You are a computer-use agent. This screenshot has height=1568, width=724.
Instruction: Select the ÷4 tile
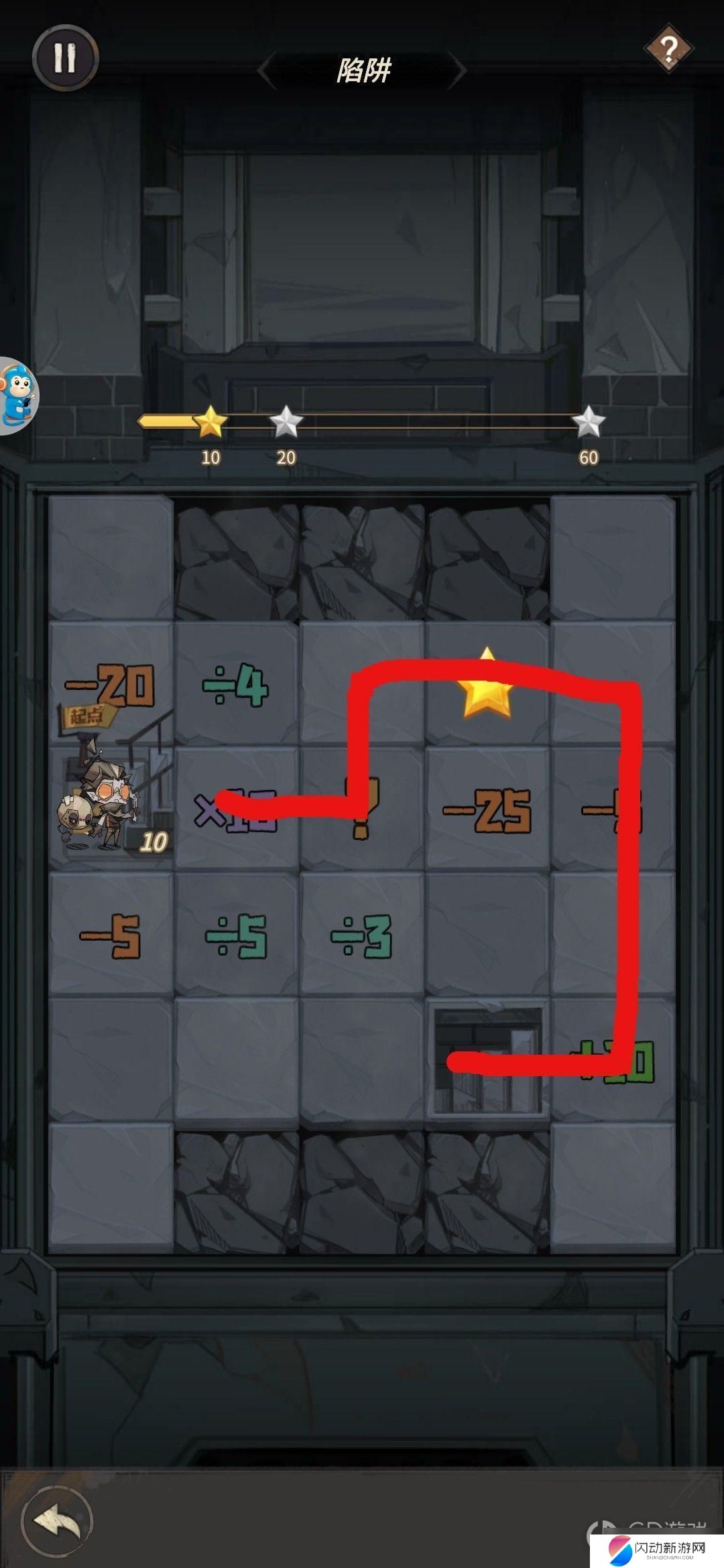tap(236, 685)
